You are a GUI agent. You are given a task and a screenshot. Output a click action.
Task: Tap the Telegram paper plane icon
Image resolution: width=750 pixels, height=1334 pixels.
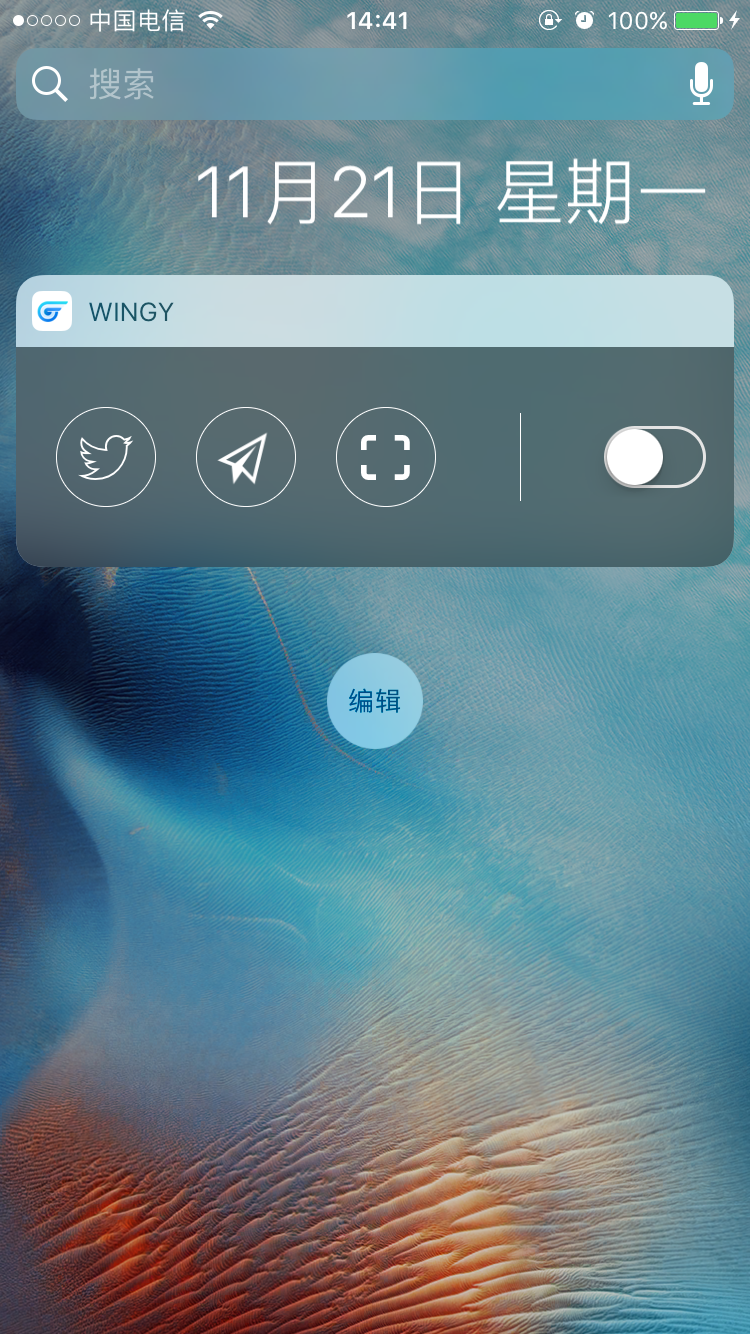pos(246,456)
